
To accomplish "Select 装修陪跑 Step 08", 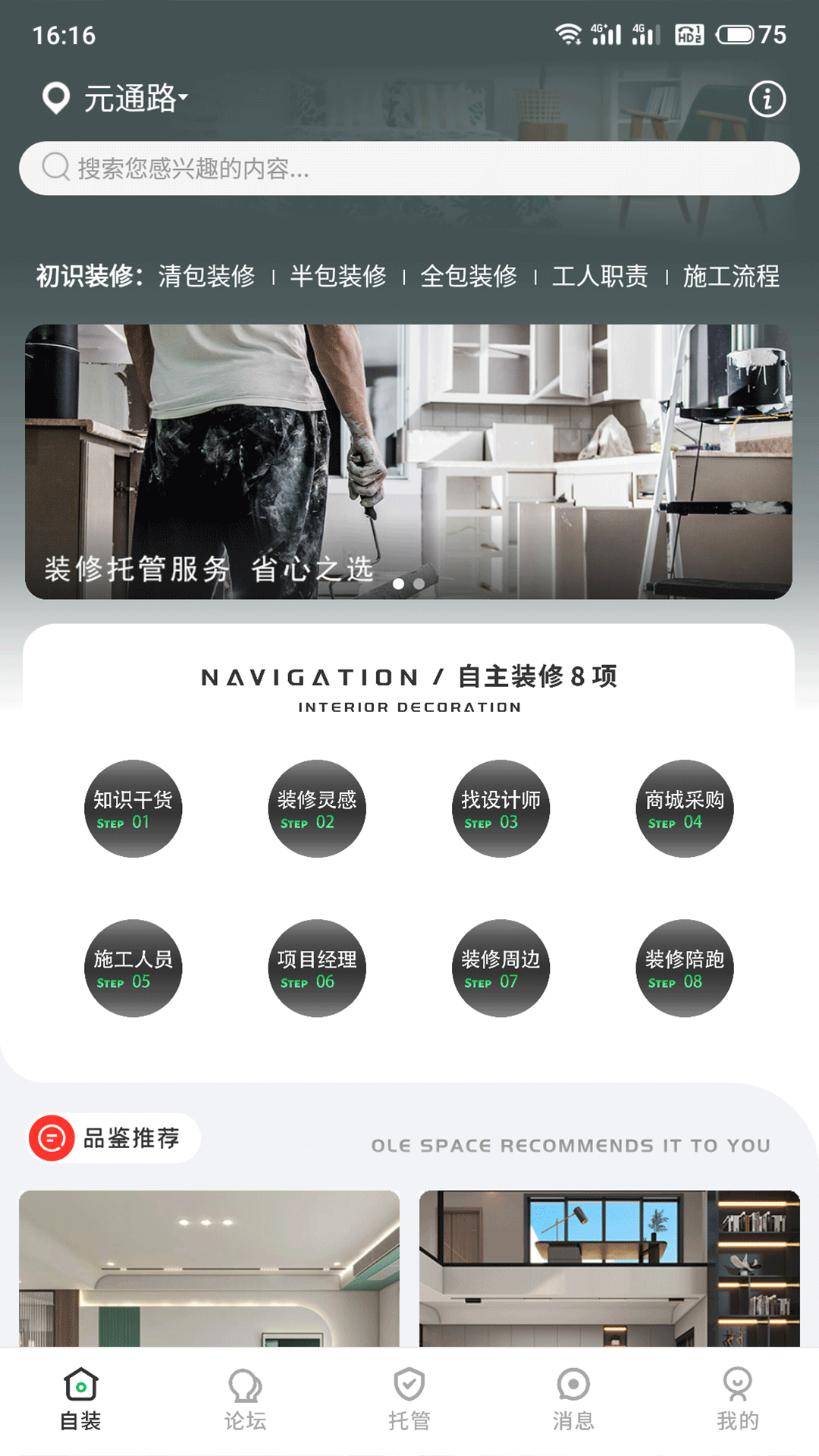I will tap(684, 968).
